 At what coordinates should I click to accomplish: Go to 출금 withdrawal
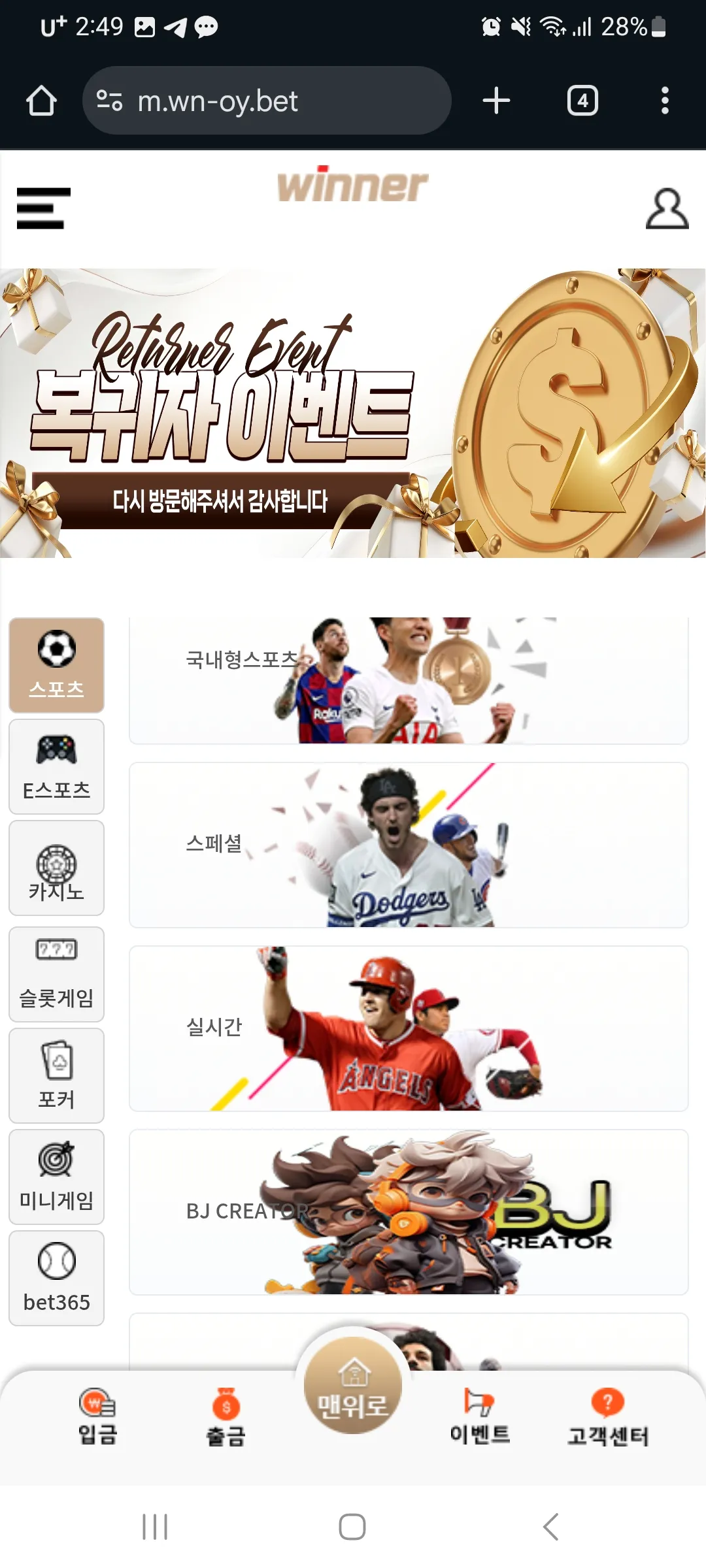tap(226, 1416)
